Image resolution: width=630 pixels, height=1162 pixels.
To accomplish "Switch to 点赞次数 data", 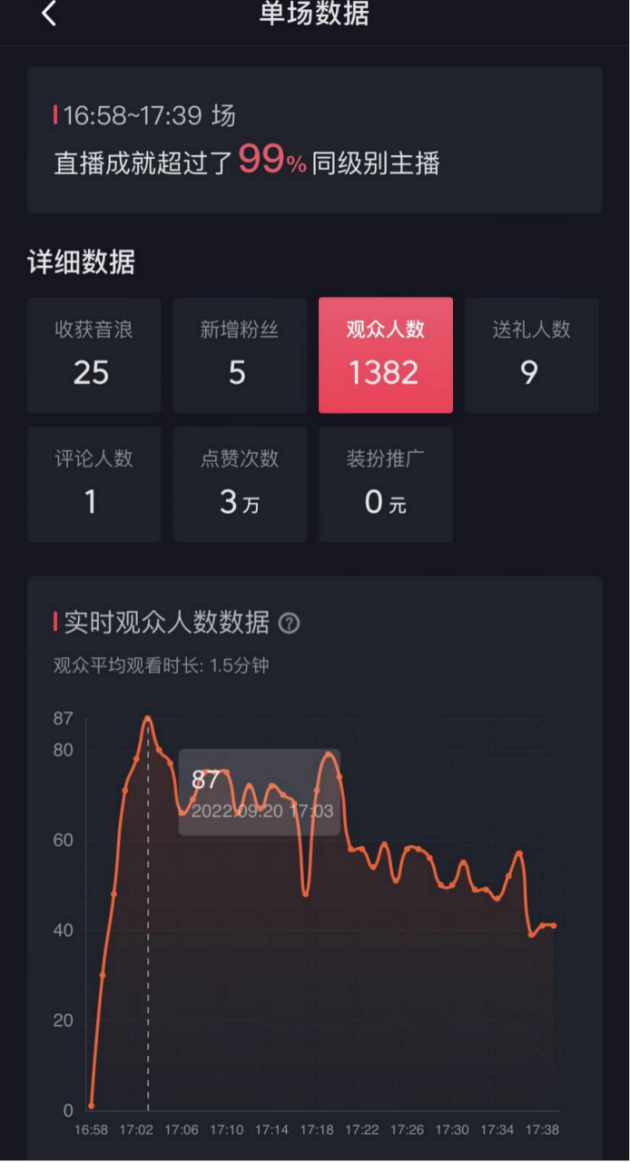I will (x=239, y=484).
